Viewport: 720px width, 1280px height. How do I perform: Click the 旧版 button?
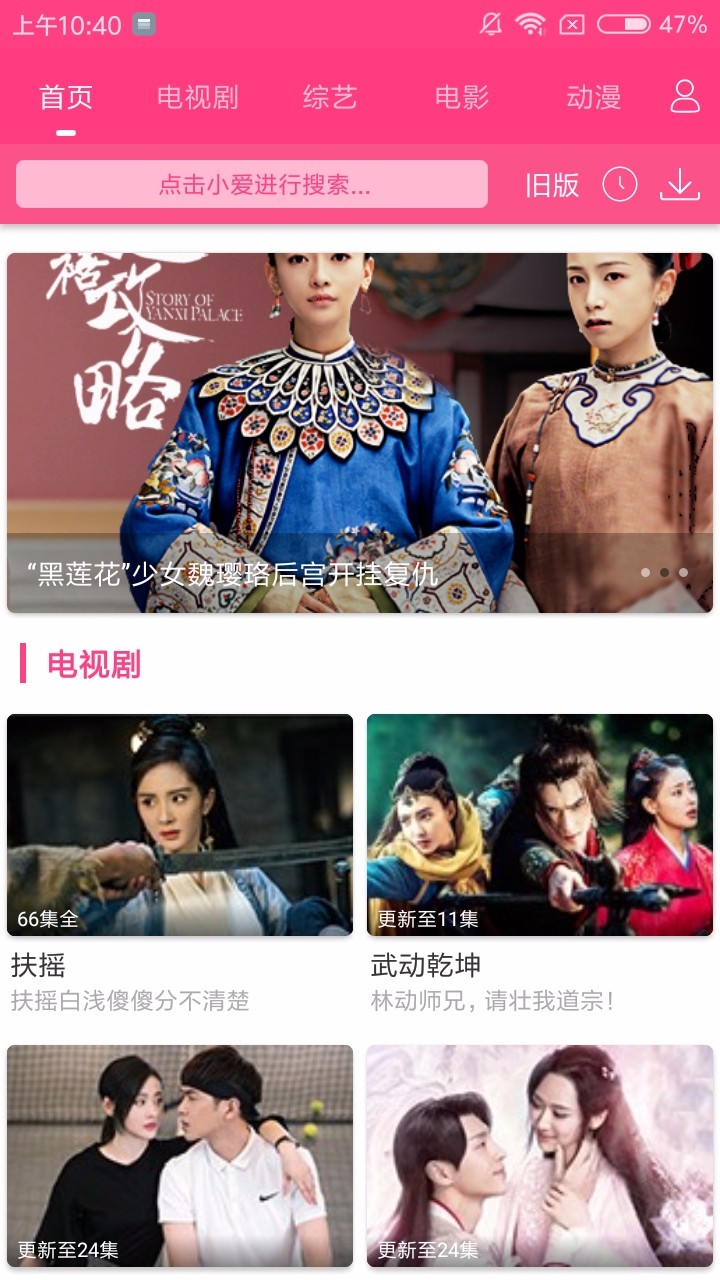tap(553, 184)
